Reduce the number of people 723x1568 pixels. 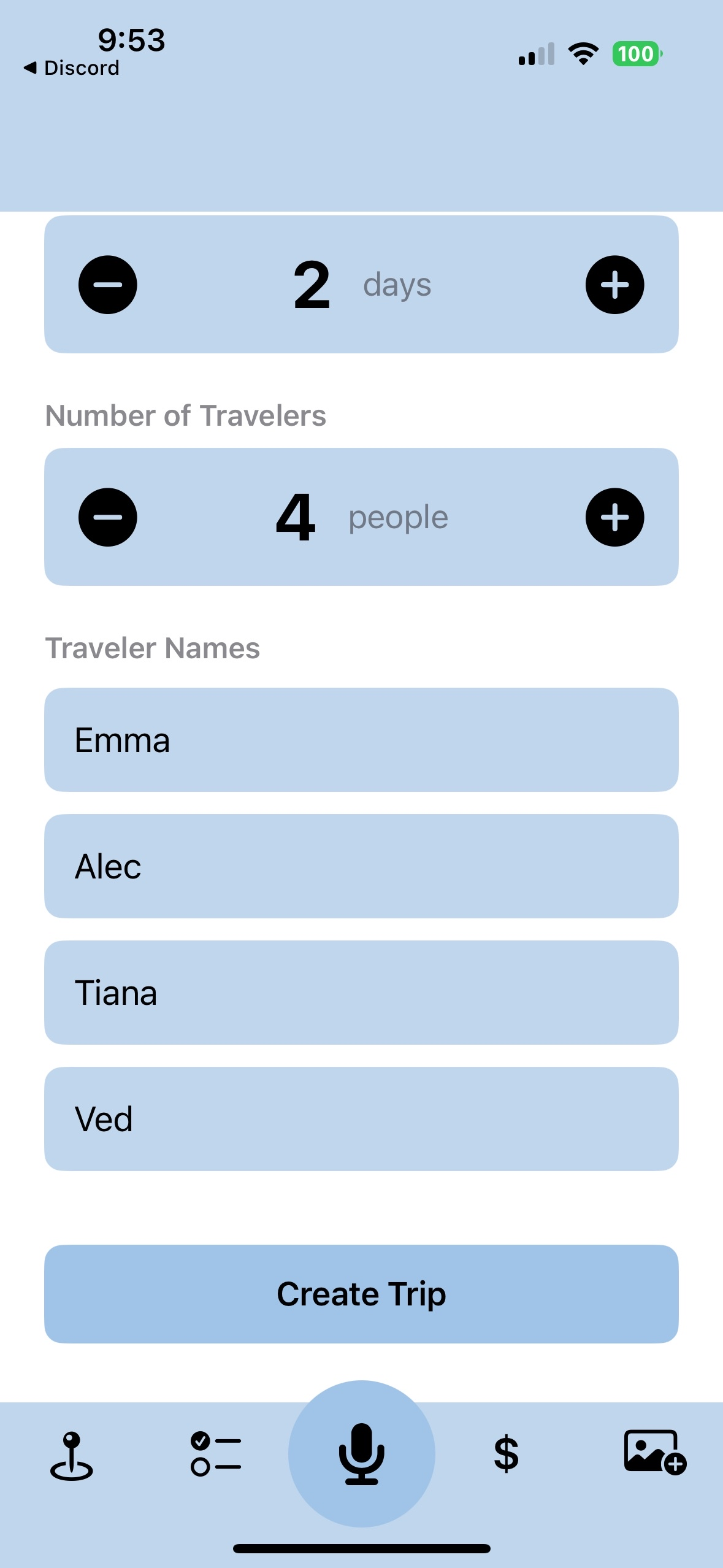[108, 517]
